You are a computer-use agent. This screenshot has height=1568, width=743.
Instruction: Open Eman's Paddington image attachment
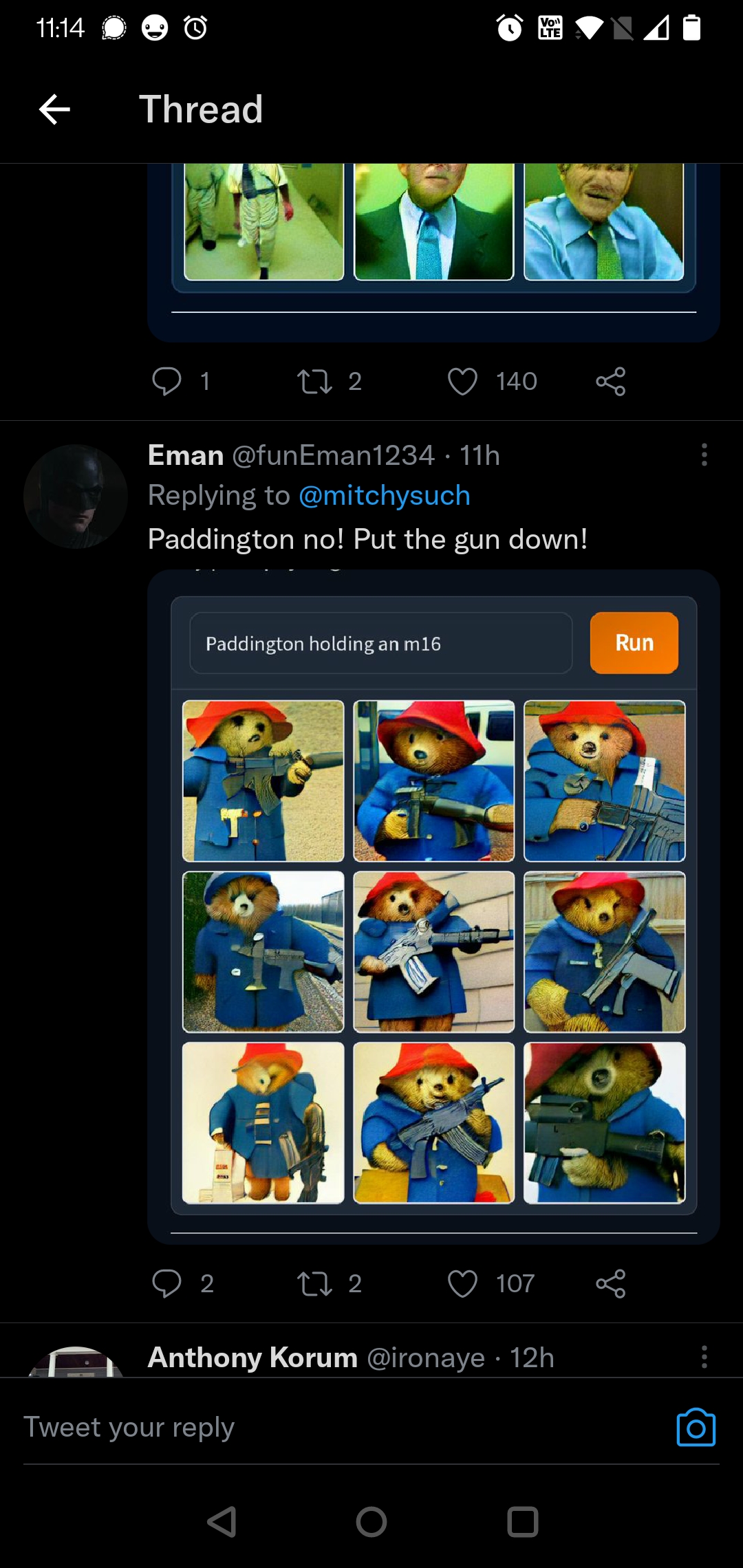tap(433, 906)
